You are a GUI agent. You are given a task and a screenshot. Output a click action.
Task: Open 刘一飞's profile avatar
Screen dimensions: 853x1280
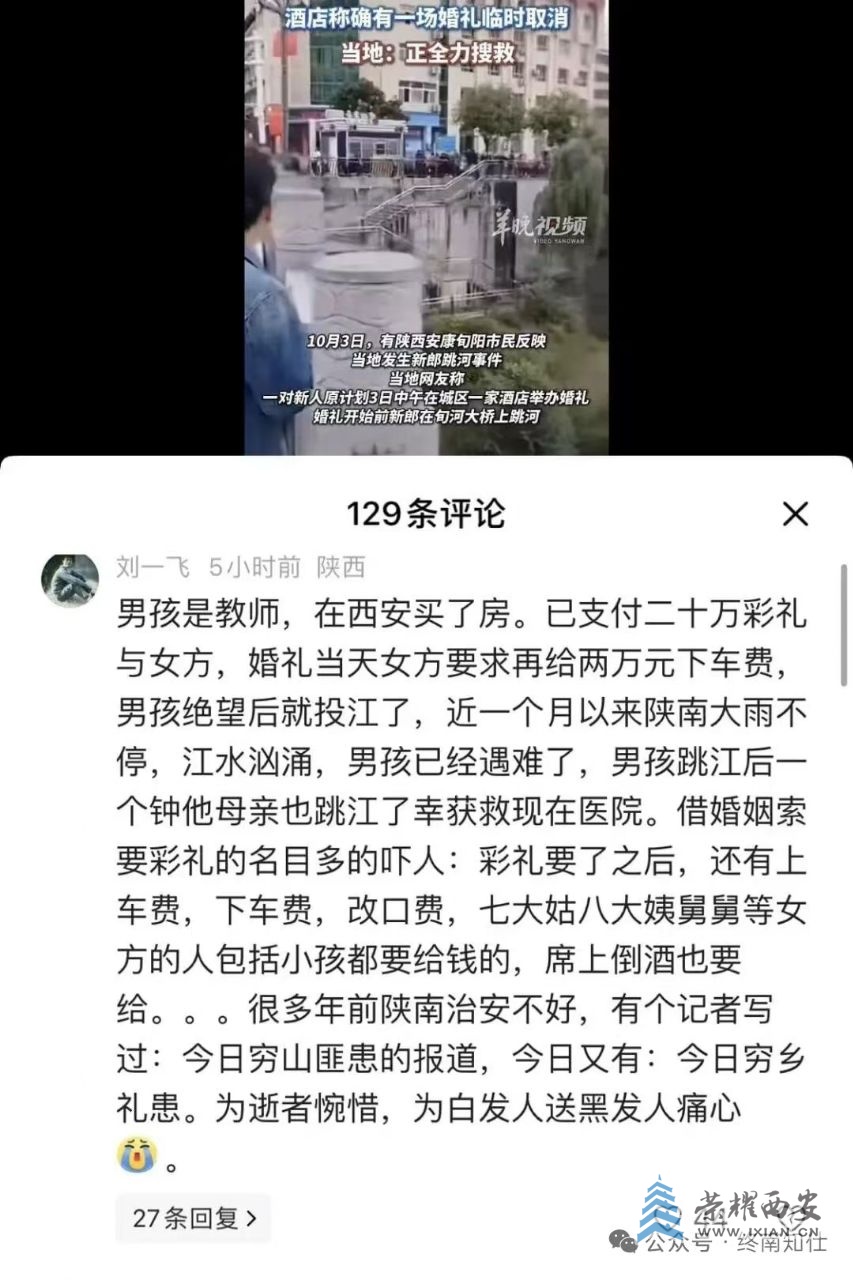[x=70, y=579]
